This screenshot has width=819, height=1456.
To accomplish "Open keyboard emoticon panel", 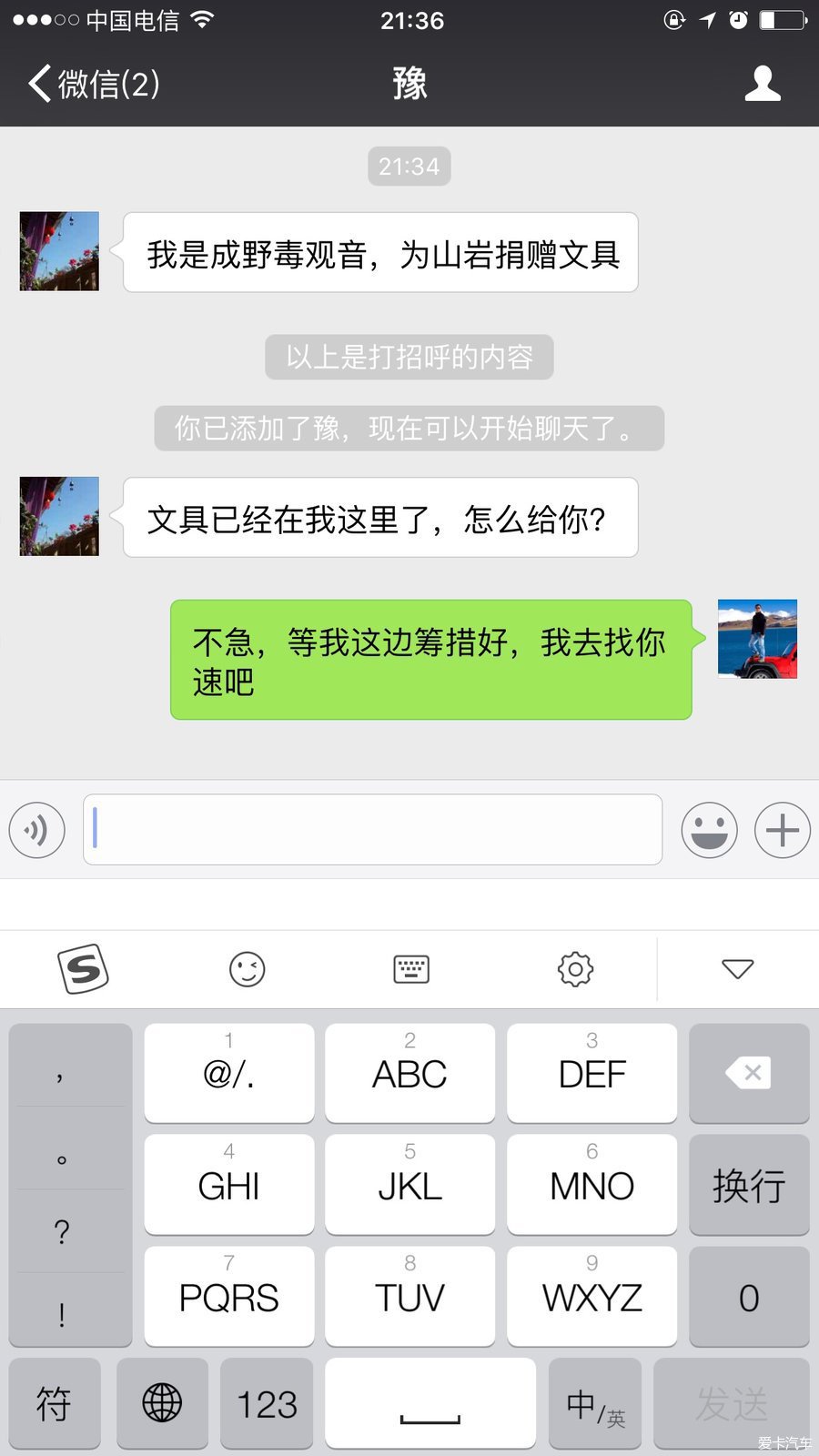I will (x=247, y=969).
